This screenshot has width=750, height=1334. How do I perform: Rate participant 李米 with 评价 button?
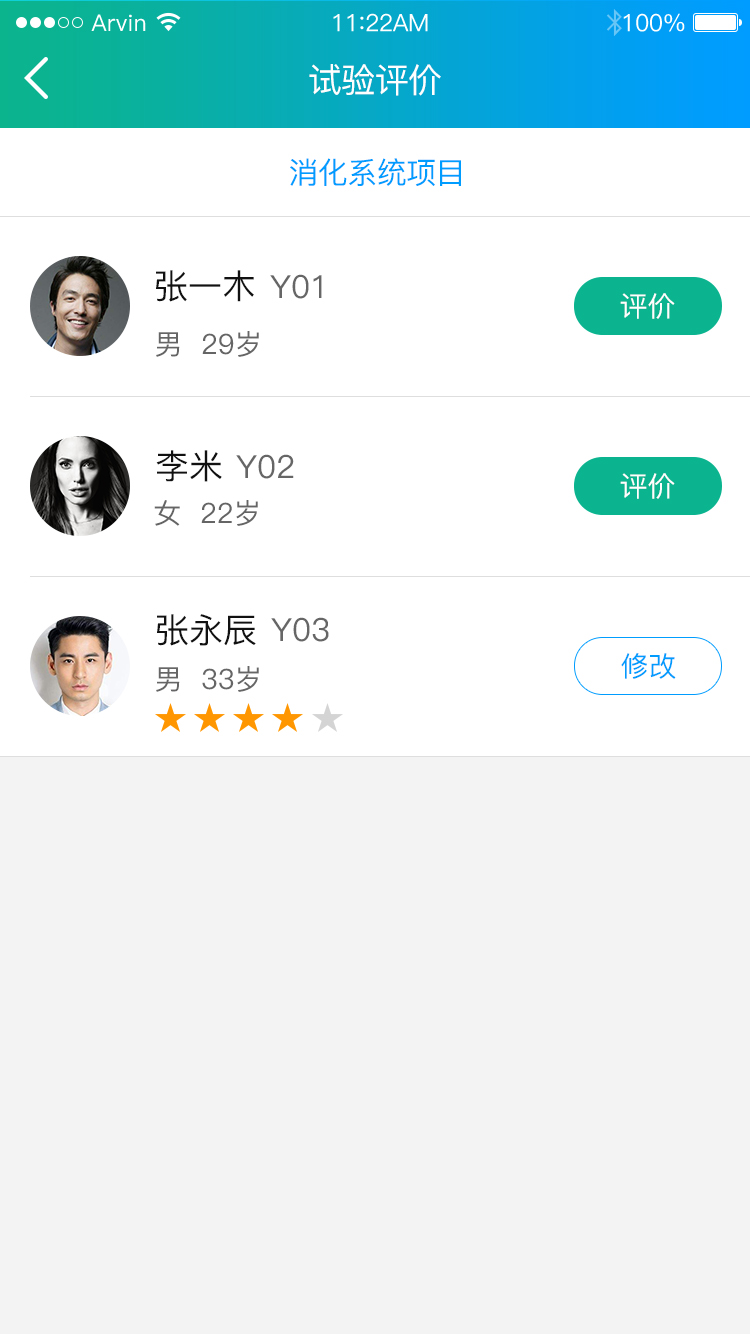647,486
